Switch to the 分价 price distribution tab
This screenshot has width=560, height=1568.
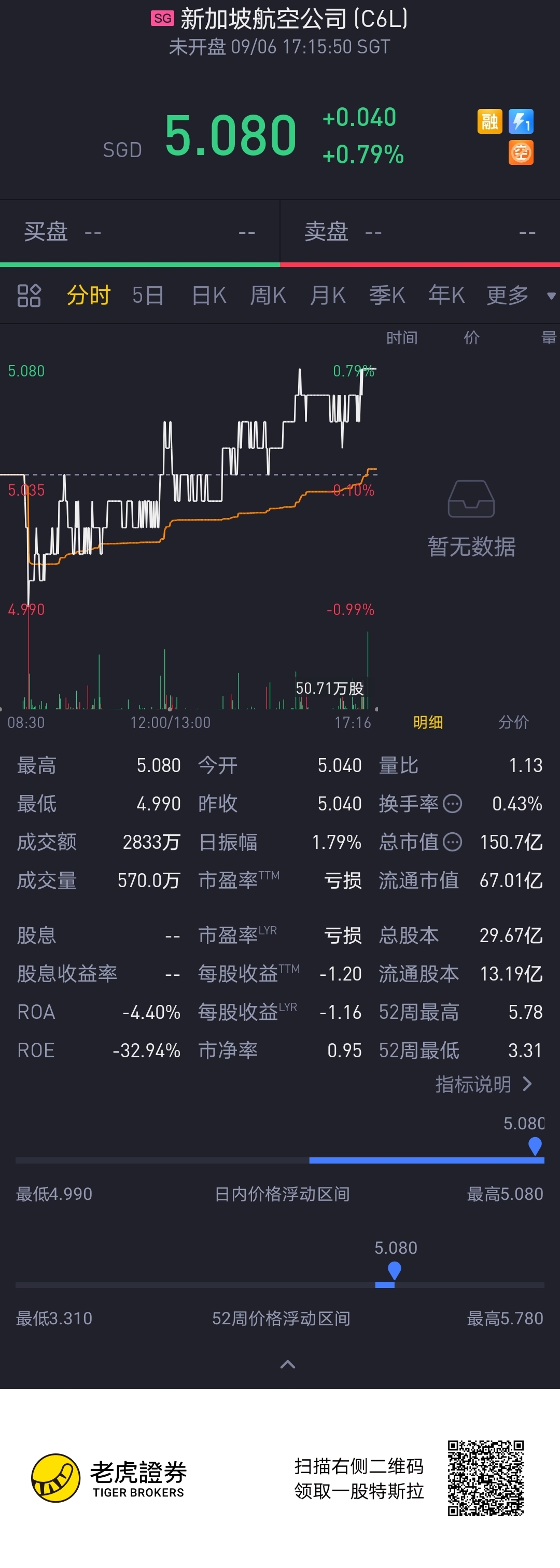click(x=513, y=722)
